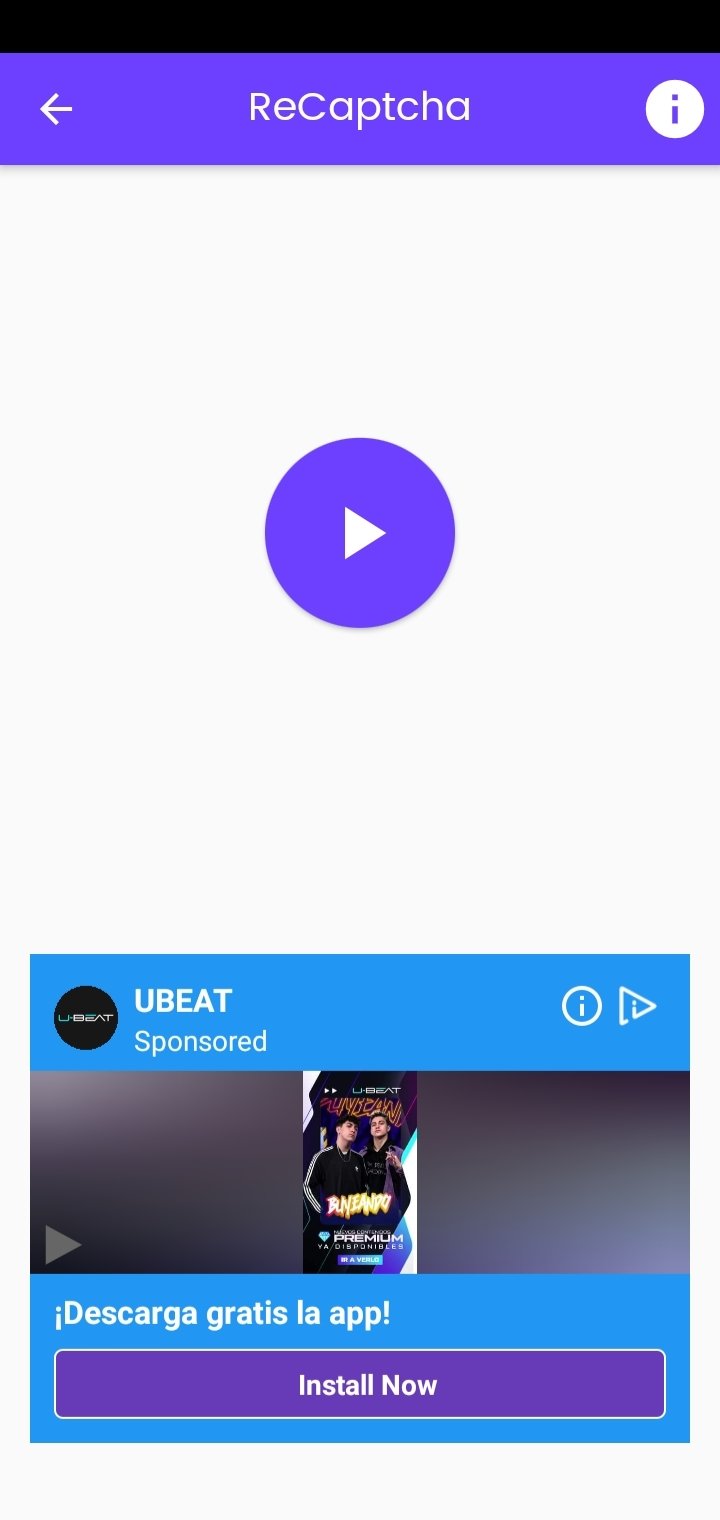Viewport: 720px width, 1520px height.
Task: Open the ad info icon beside UBEAT
Action: 582,1006
